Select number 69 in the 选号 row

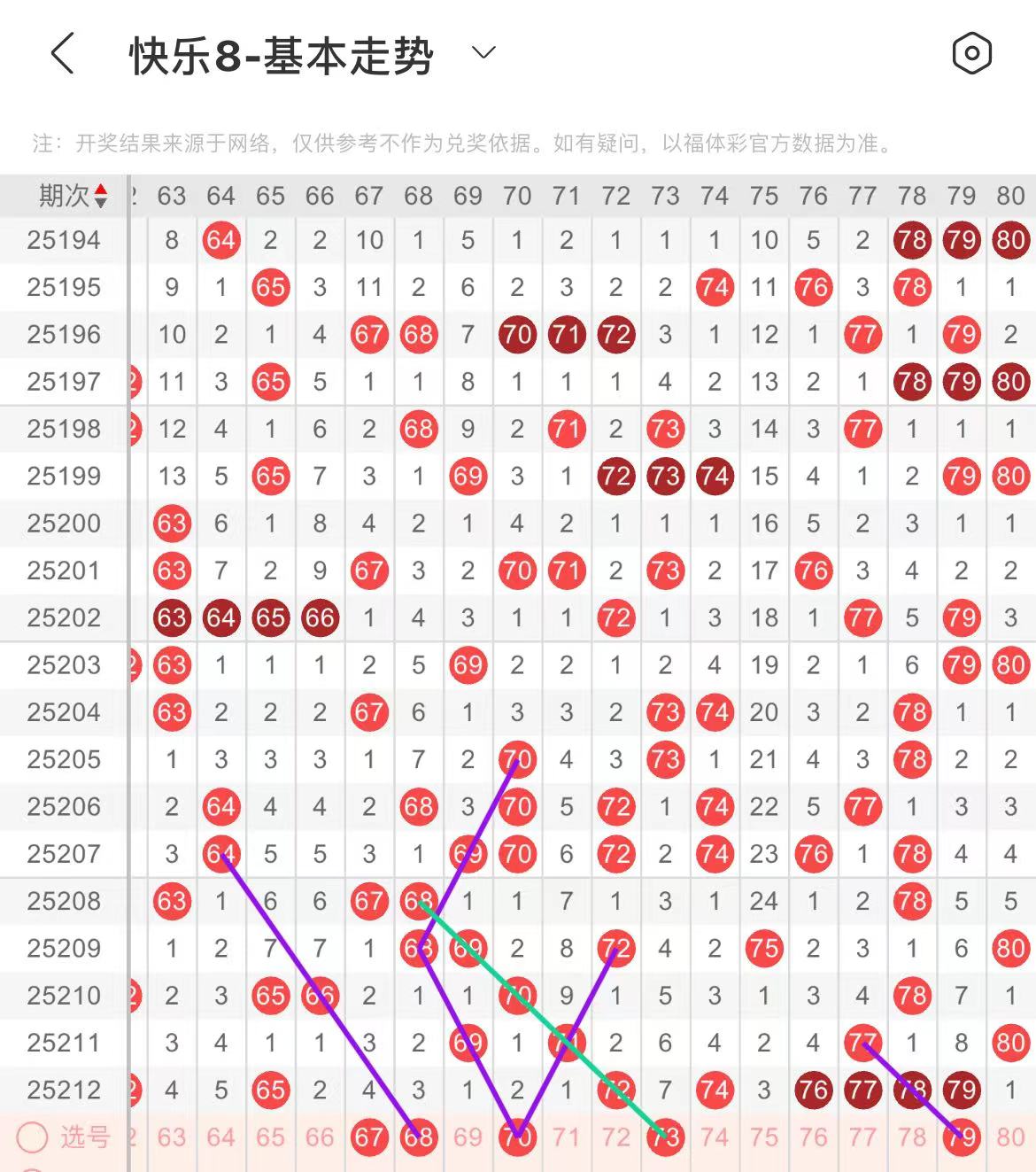pyautogui.click(x=468, y=1137)
